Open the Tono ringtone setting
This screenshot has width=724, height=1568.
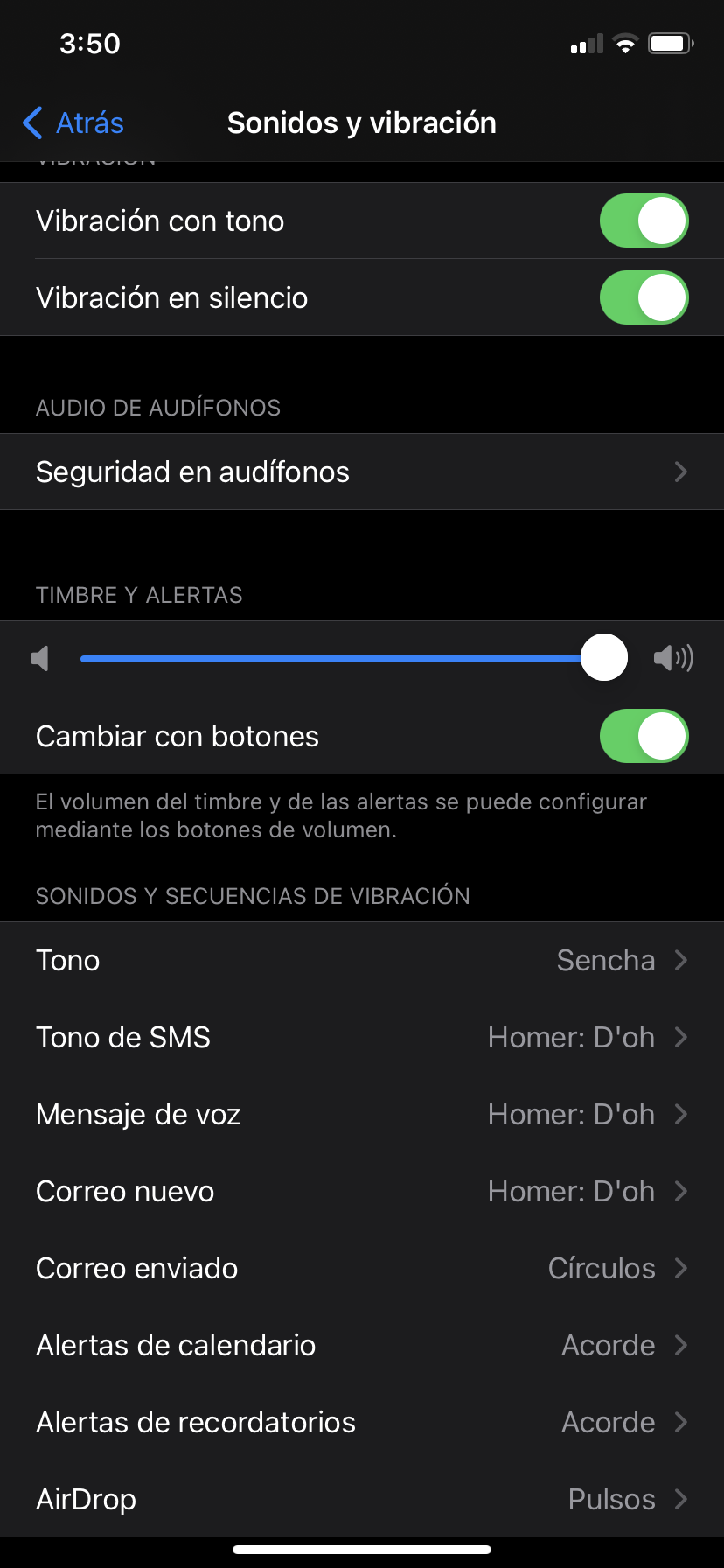362,960
